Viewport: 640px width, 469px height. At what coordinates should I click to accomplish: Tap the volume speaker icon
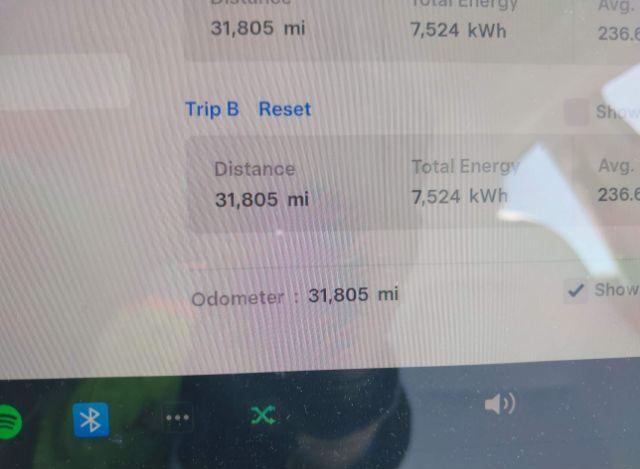tap(499, 404)
